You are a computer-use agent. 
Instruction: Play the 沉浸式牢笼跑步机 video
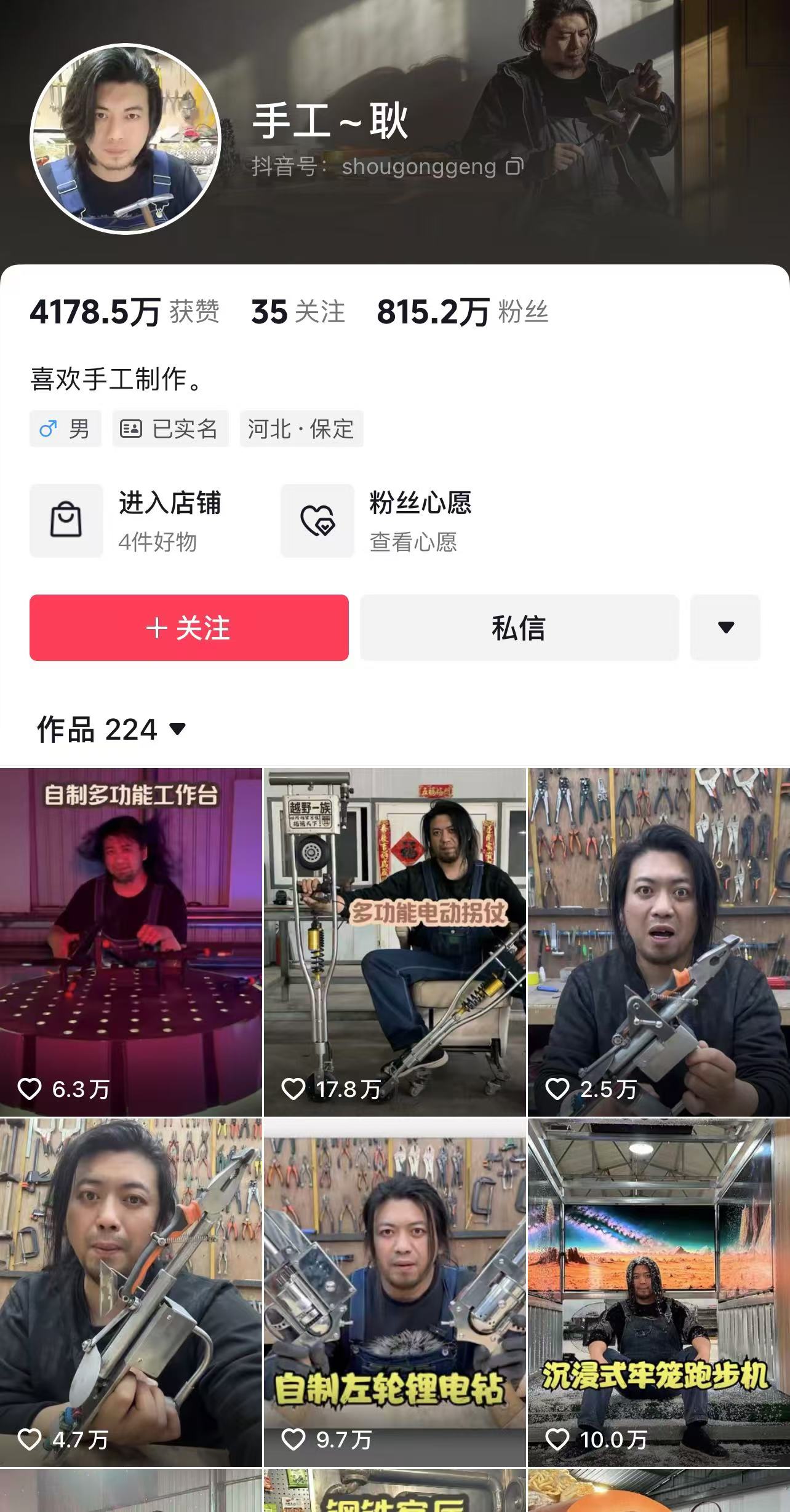658,1292
